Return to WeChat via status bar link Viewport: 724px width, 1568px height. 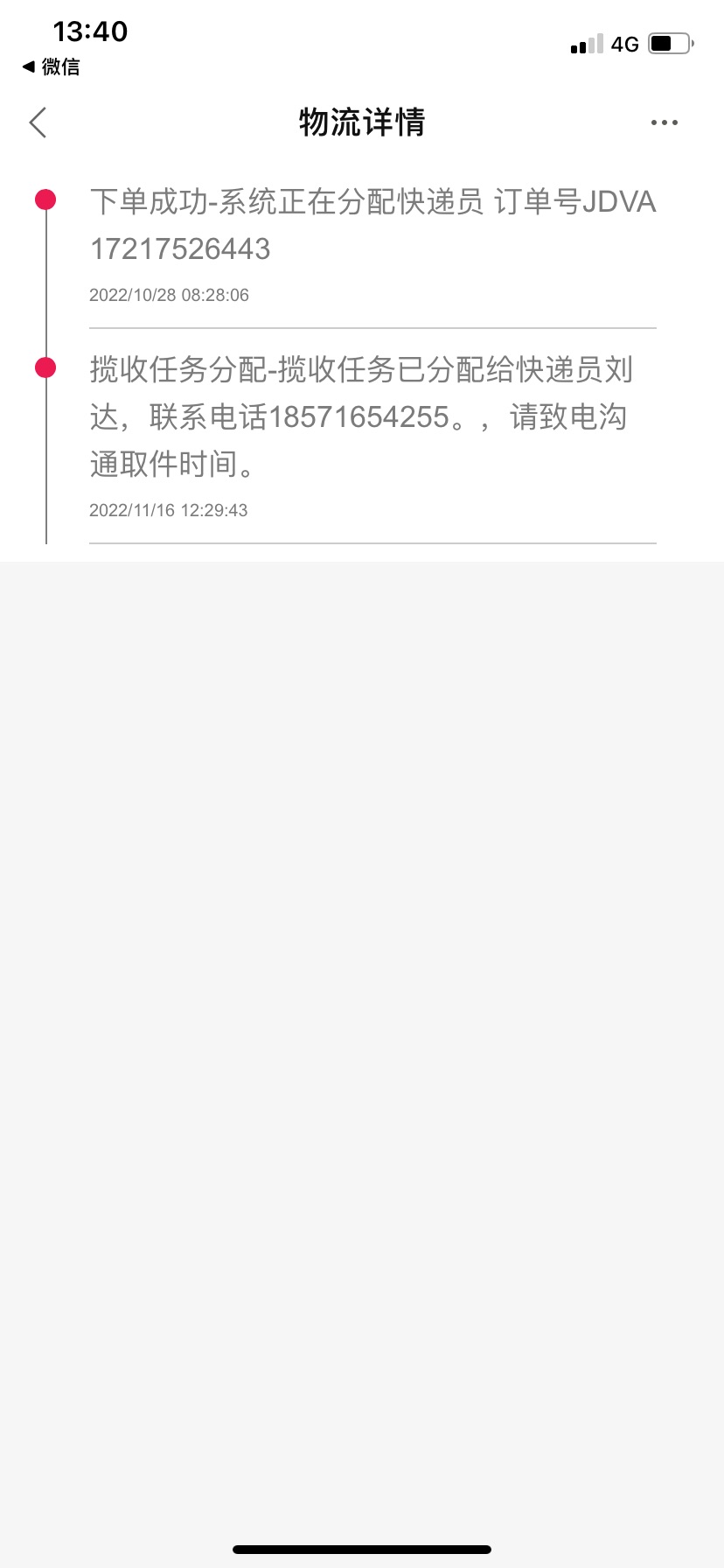[x=51, y=66]
